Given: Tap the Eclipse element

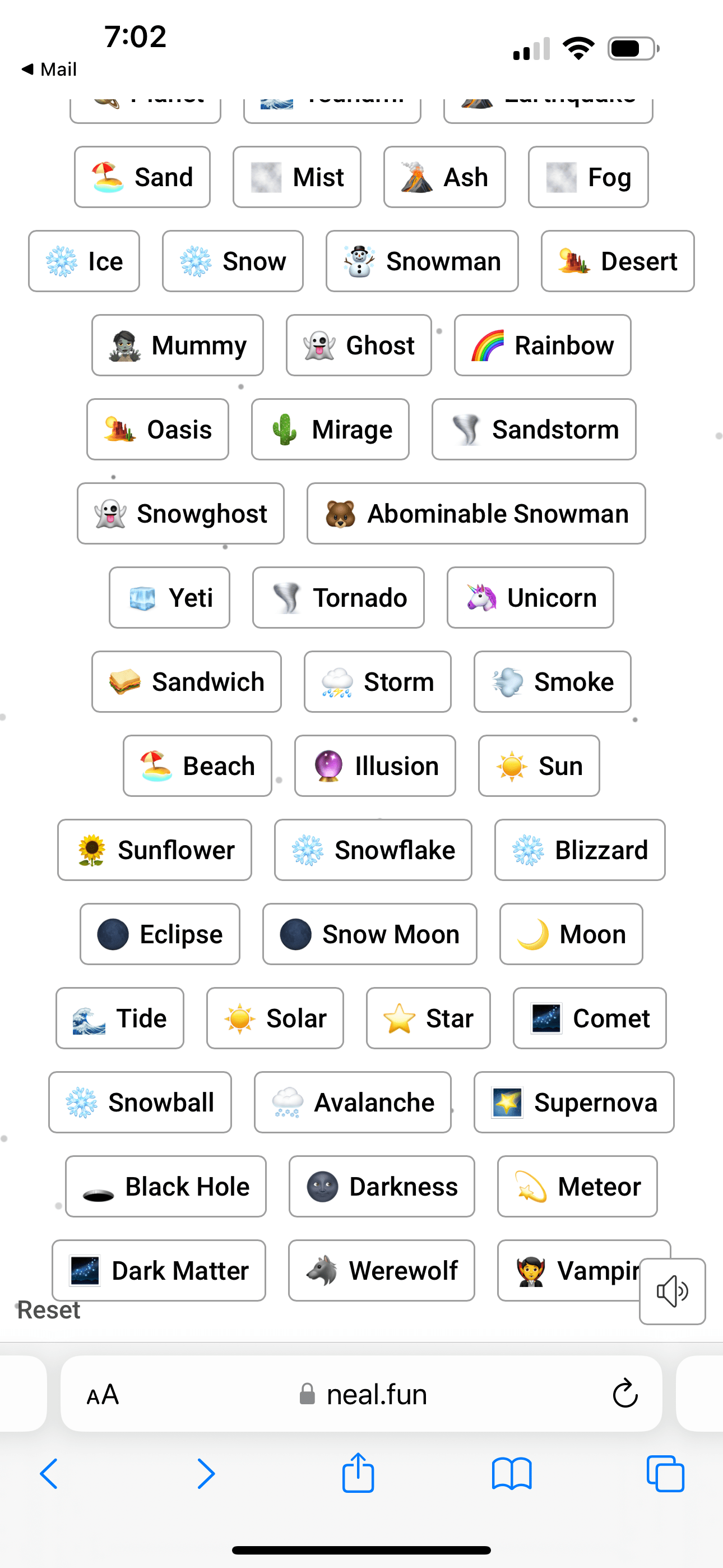Looking at the screenshot, I should (159, 934).
